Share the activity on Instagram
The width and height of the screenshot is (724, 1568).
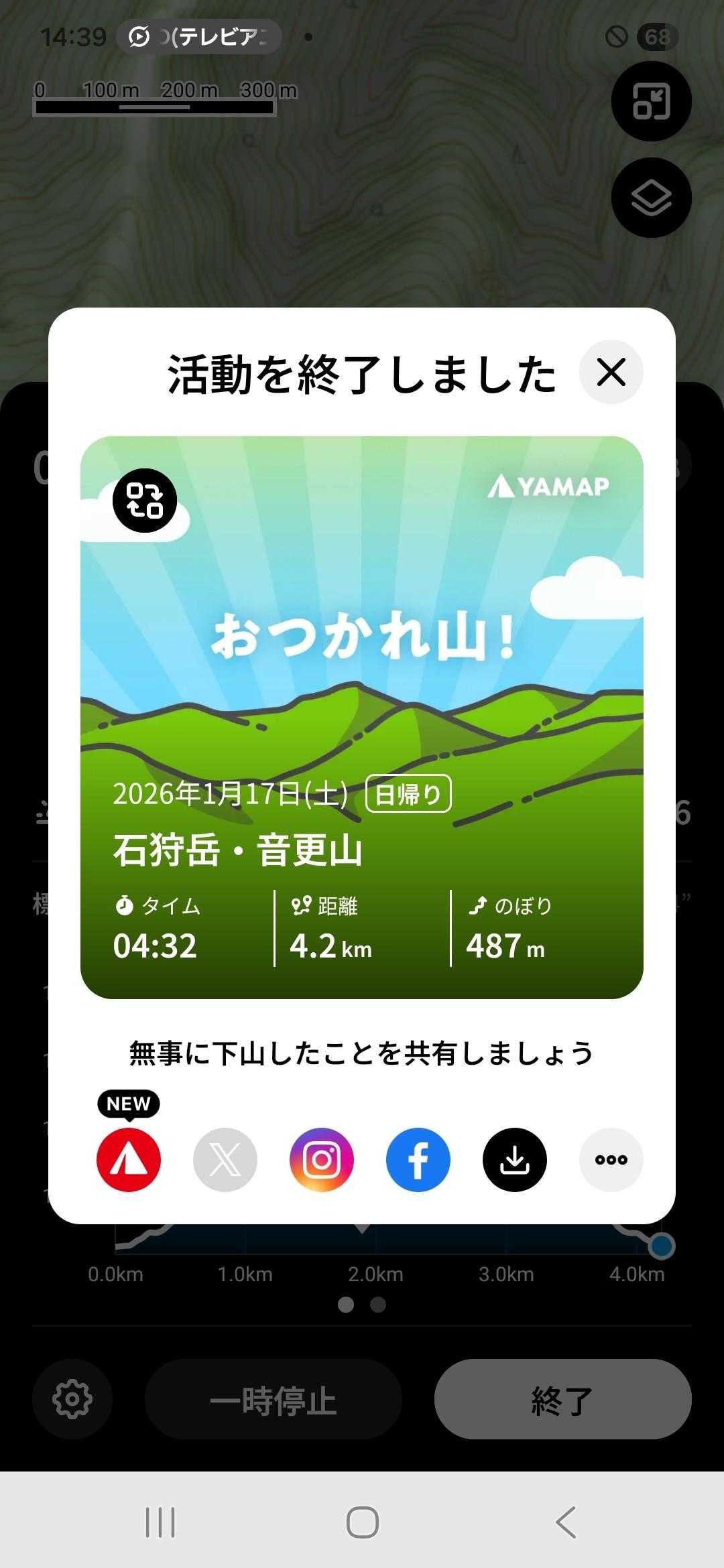coord(322,1160)
